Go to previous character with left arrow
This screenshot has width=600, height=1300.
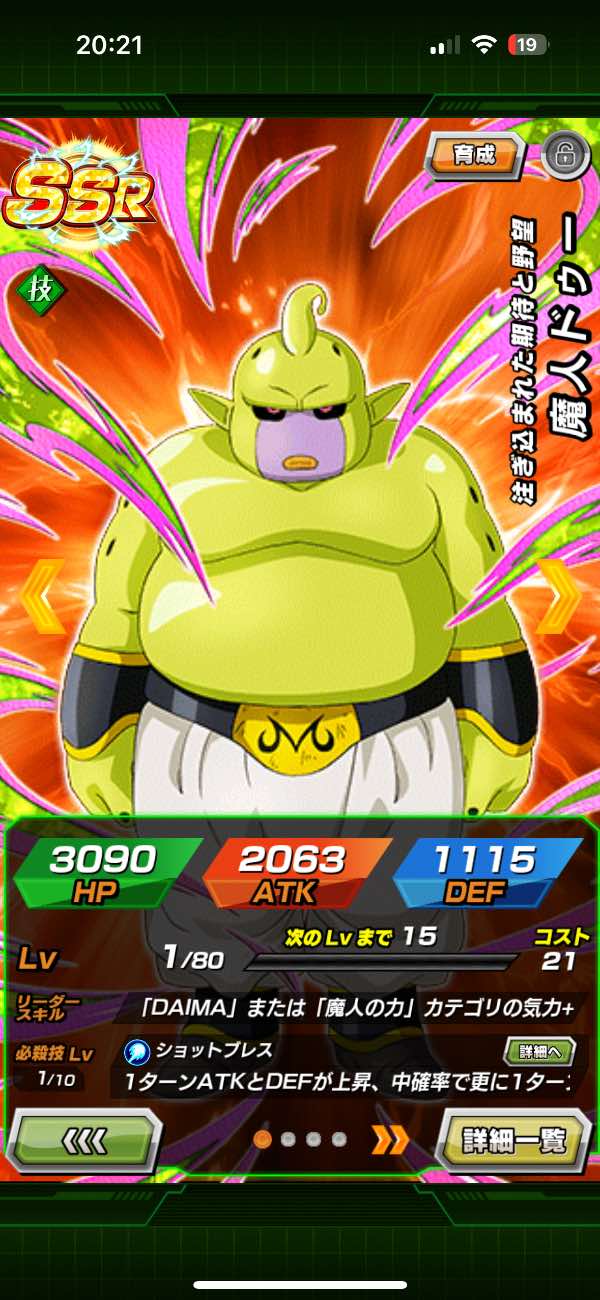click(38, 597)
